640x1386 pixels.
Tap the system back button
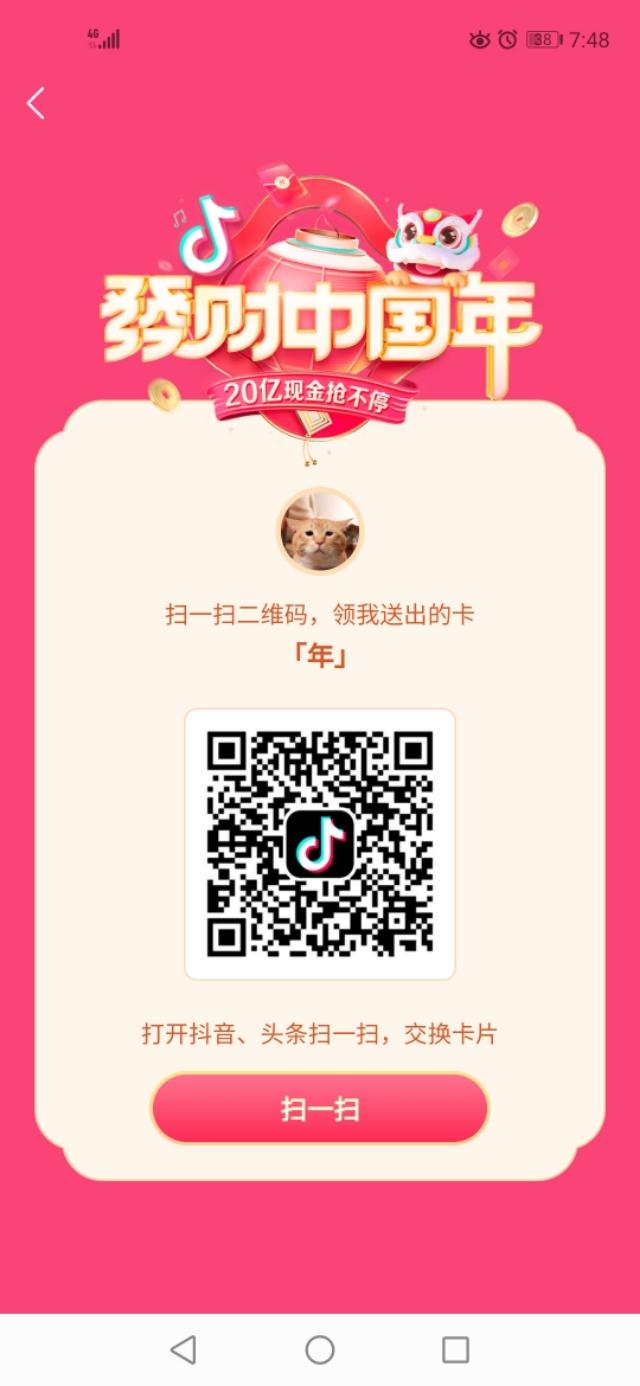pyautogui.click(x=183, y=1350)
